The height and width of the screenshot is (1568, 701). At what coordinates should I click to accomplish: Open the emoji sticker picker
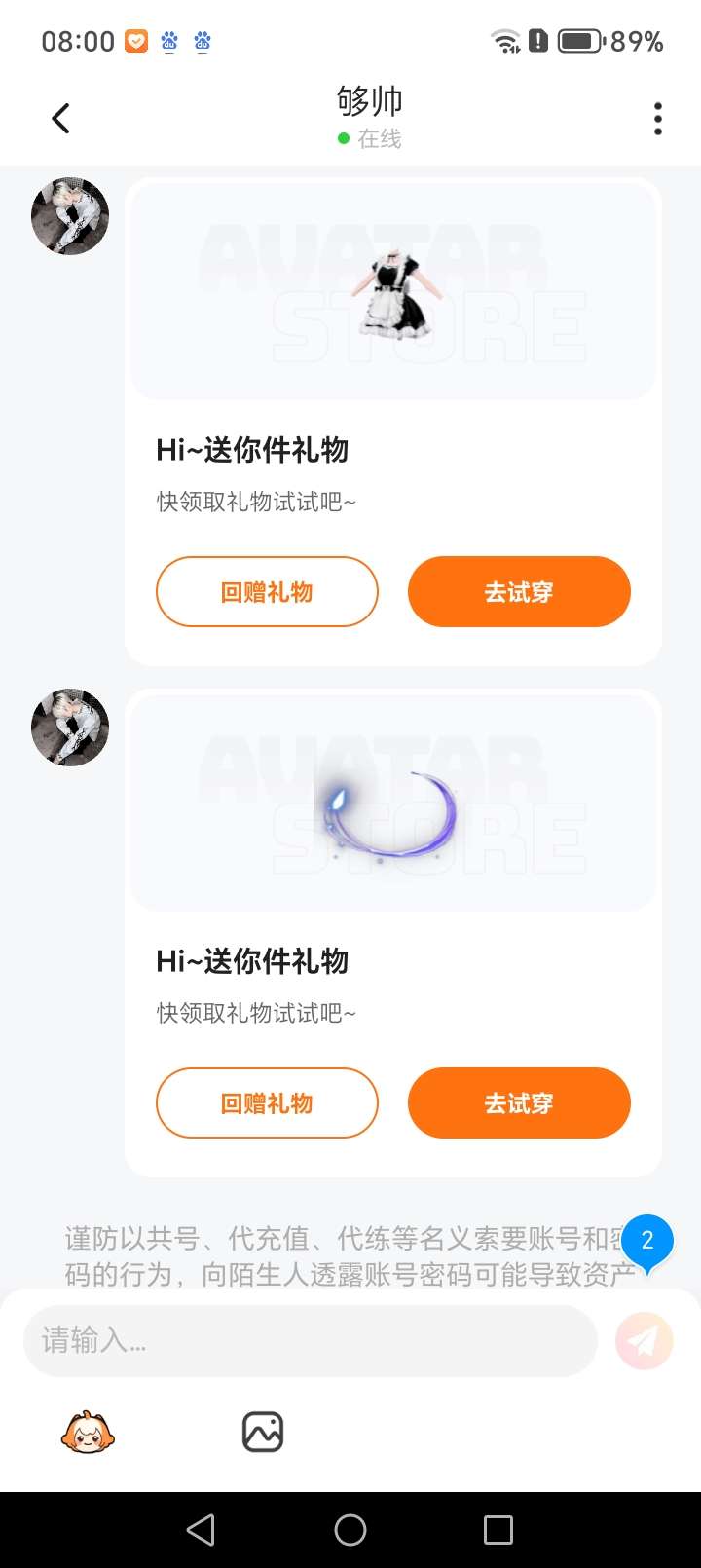pyautogui.click(x=88, y=1432)
